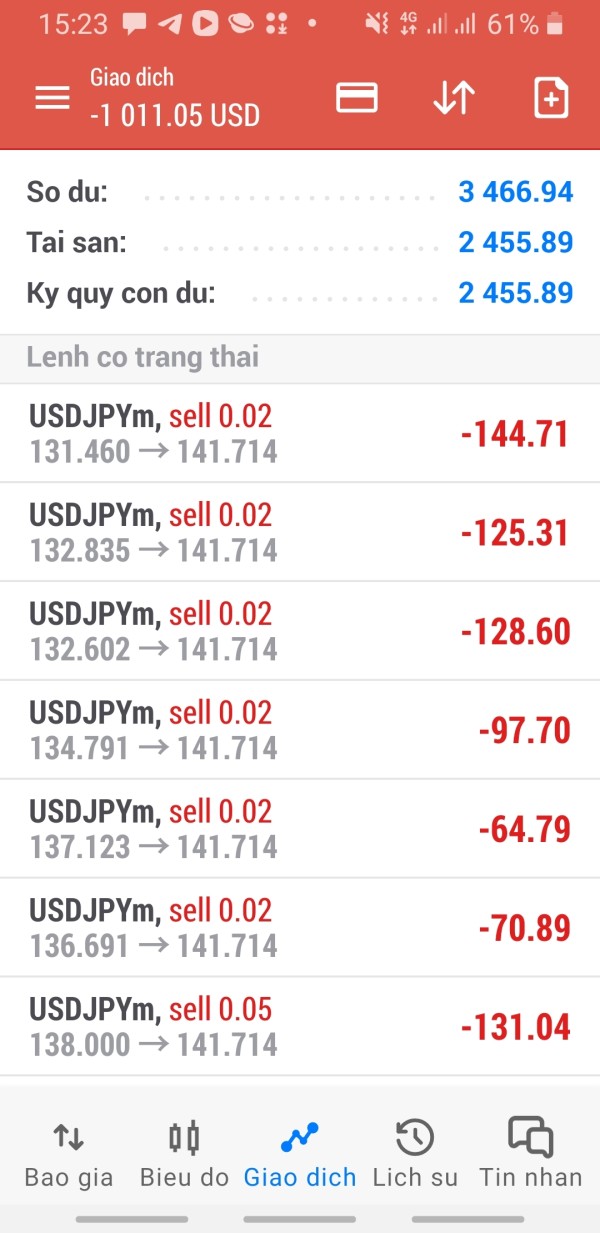Select the USDJPYm sell from 132.602
The height and width of the screenshot is (1233, 600).
pyautogui.click(x=300, y=632)
